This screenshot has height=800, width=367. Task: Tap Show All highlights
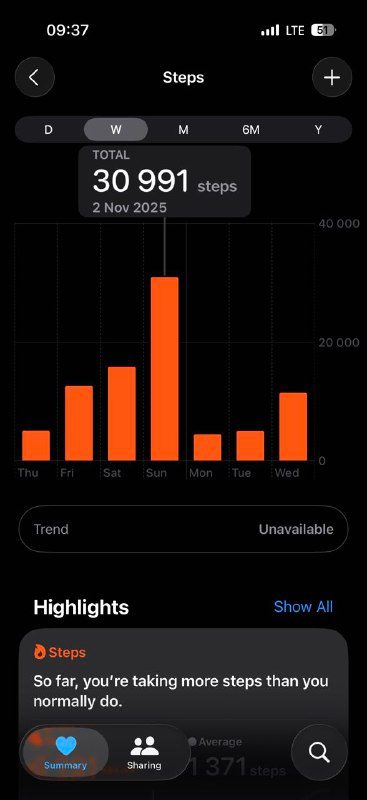(303, 607)
